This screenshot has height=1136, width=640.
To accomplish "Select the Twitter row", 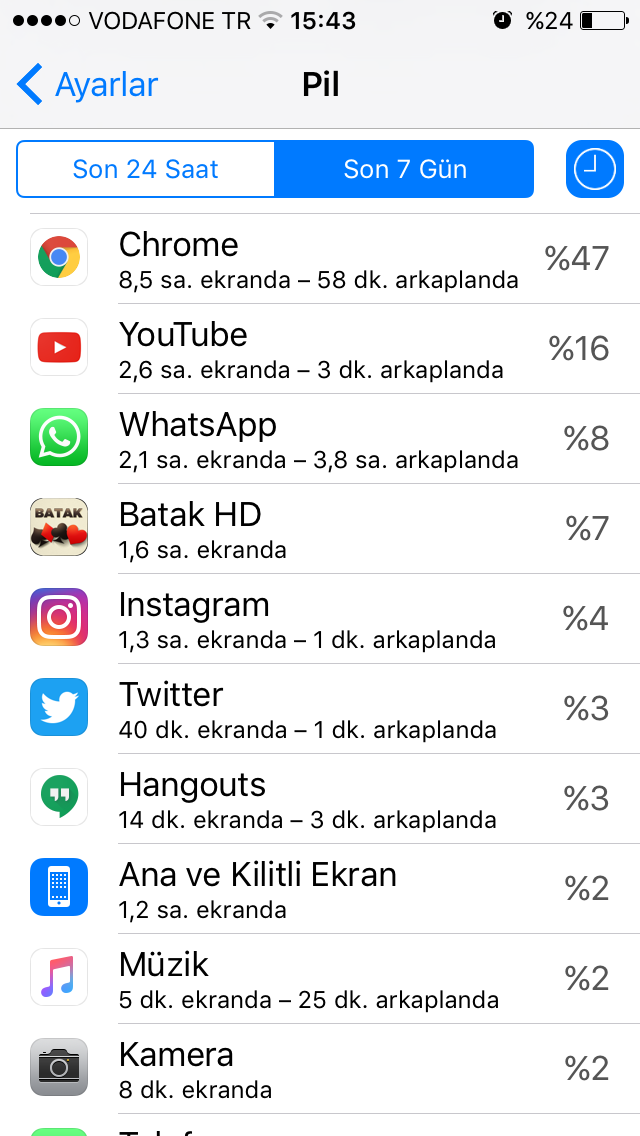I will click(x=320, y=709).
